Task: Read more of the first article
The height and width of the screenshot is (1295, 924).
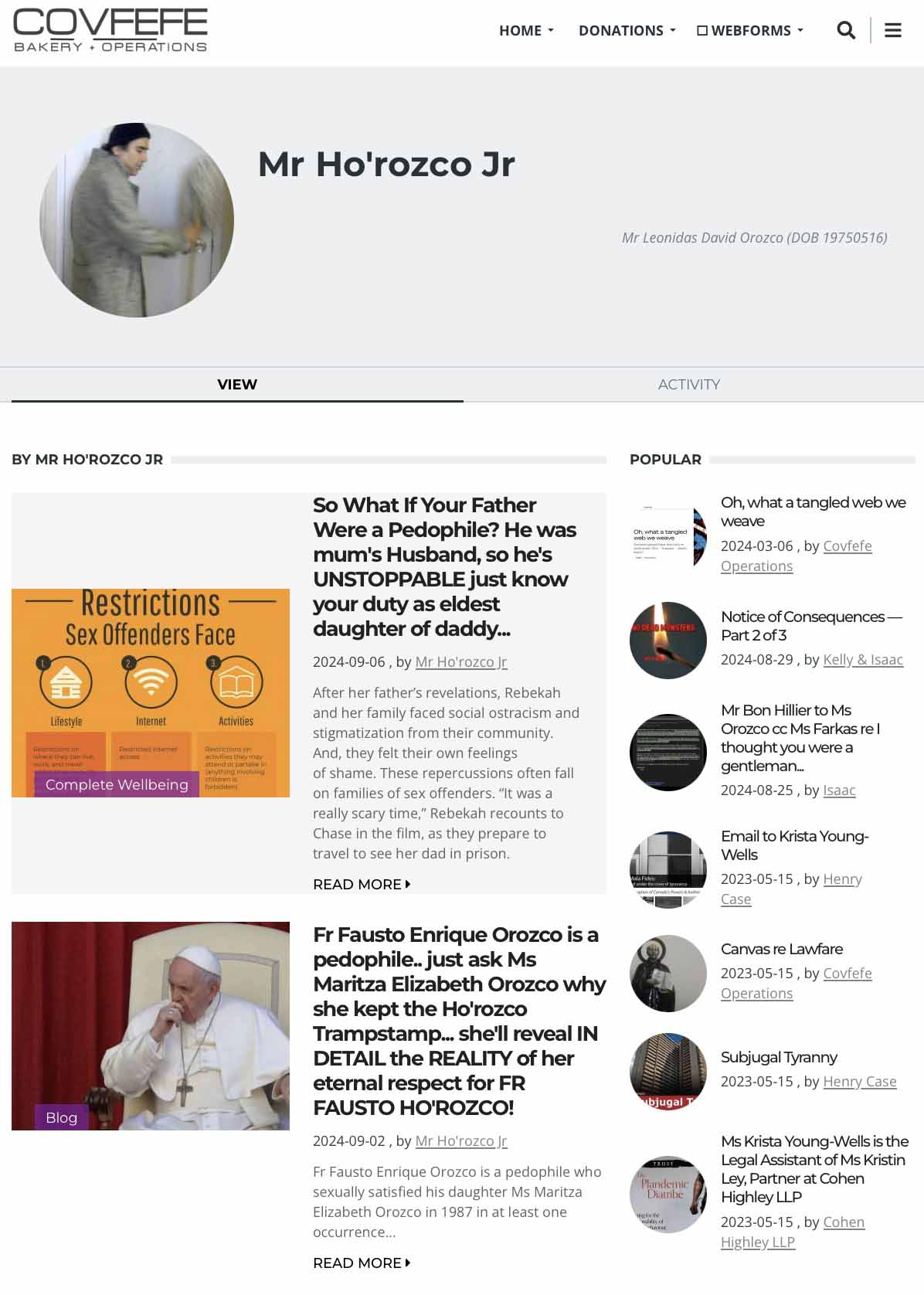Action: (361, 884)
